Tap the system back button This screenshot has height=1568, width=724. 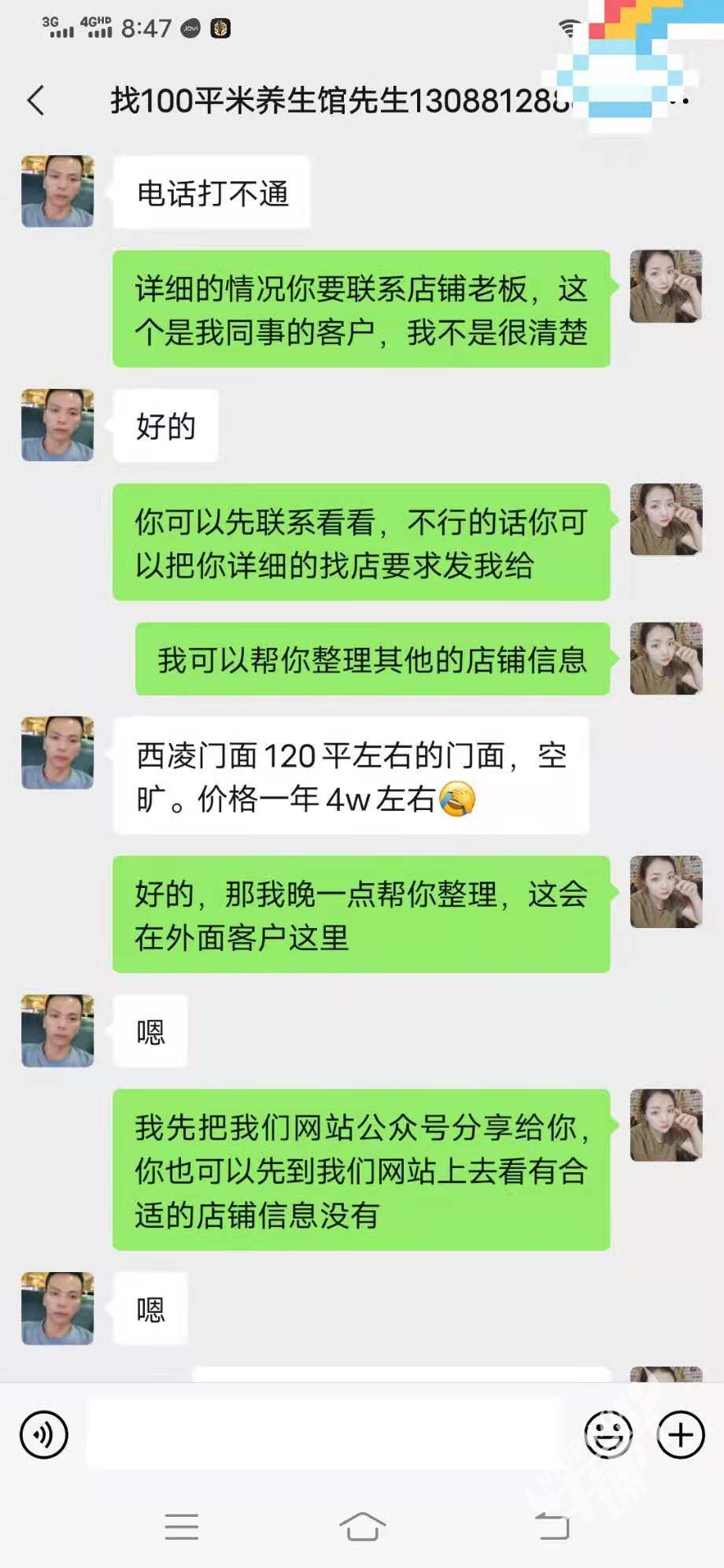[x=552, y=1526]
